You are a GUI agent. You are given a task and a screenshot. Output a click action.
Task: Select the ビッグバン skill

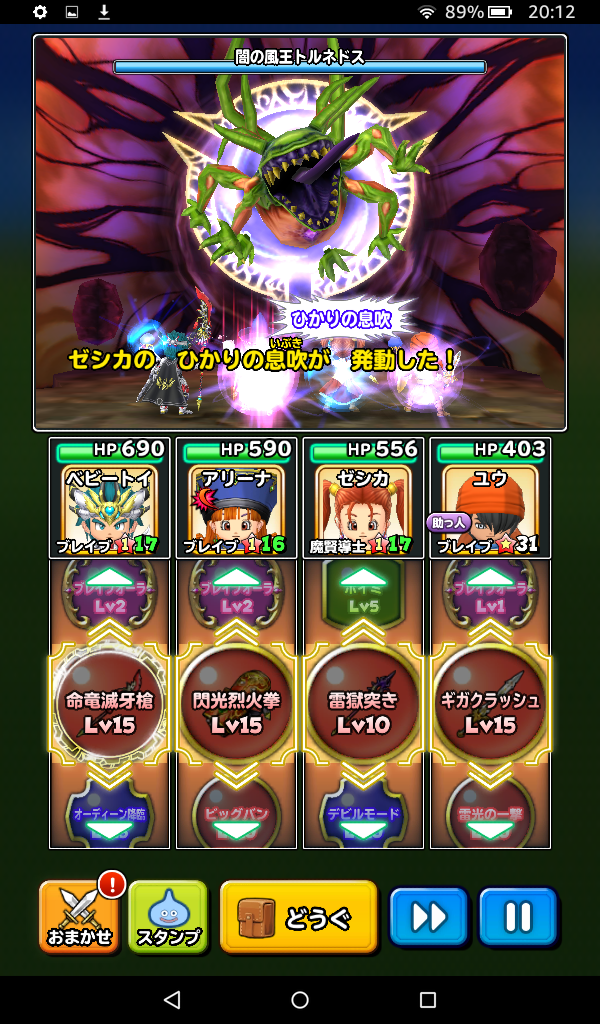(x=236, y=815)
